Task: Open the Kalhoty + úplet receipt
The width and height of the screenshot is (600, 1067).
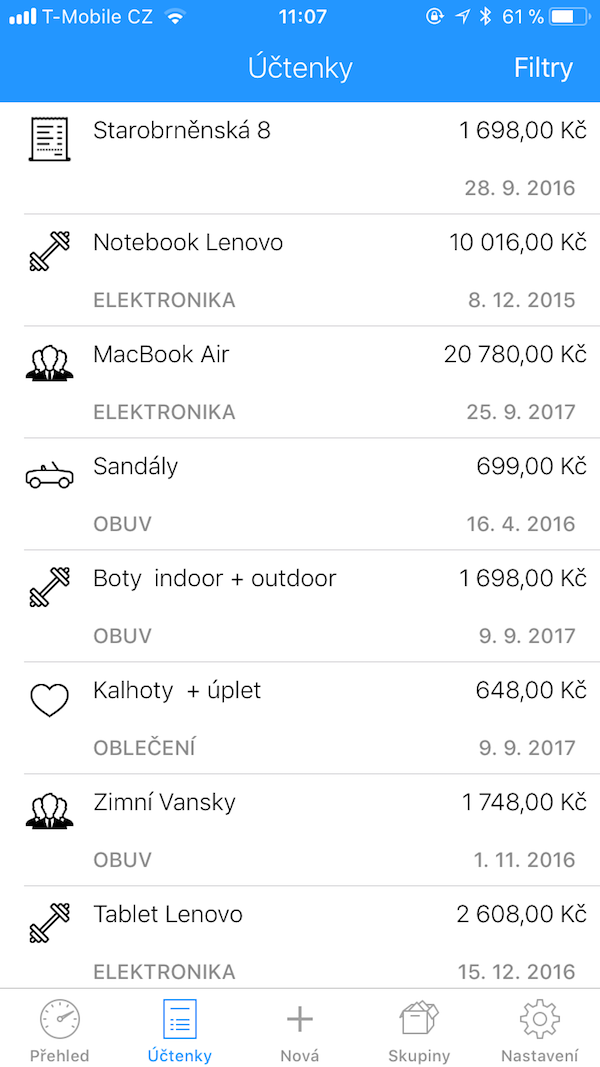Action: [x=300, y=718]
